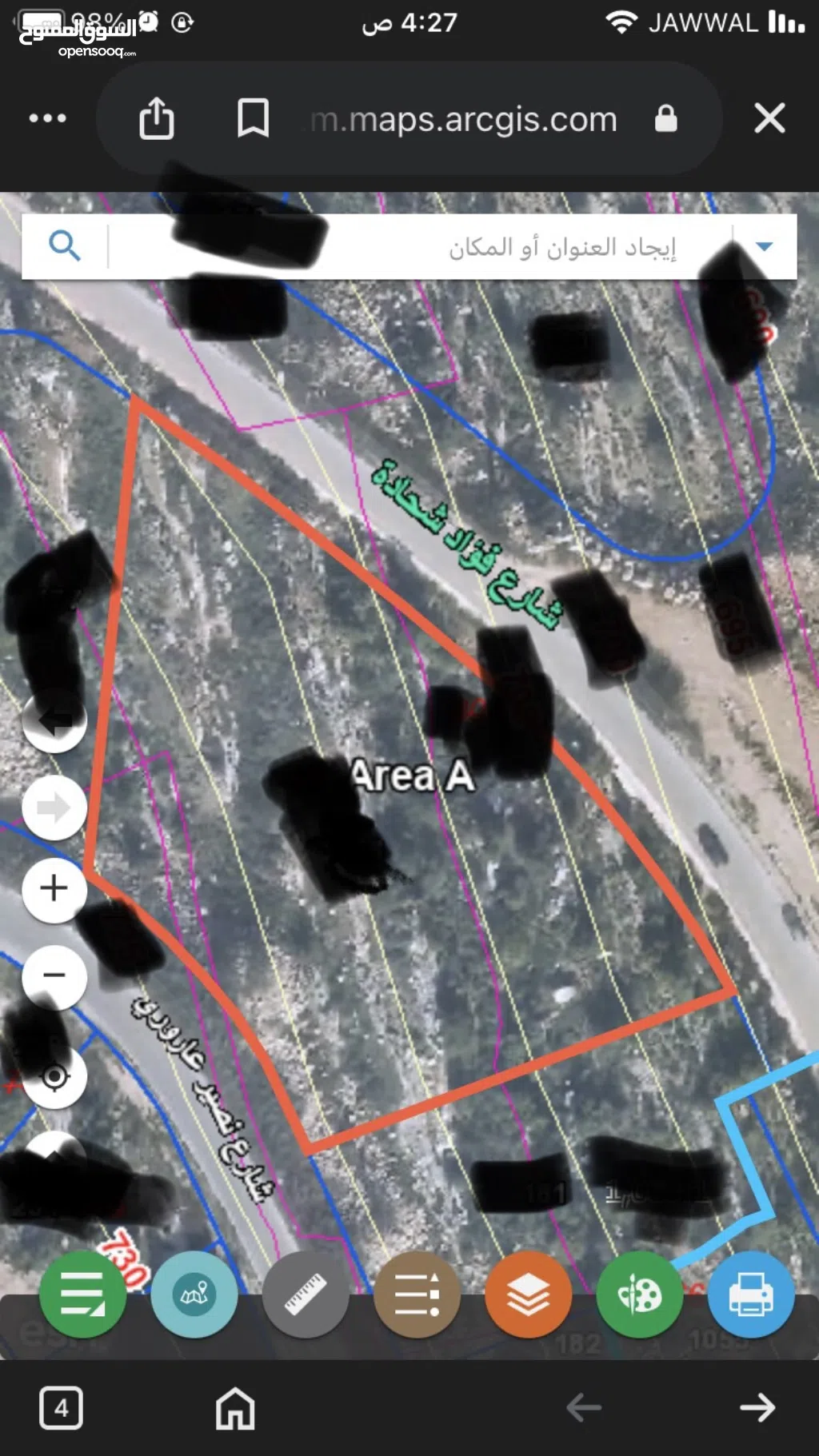
Task: Go to the next map extent
Action: pyautogui.click(x=54, y=808)
